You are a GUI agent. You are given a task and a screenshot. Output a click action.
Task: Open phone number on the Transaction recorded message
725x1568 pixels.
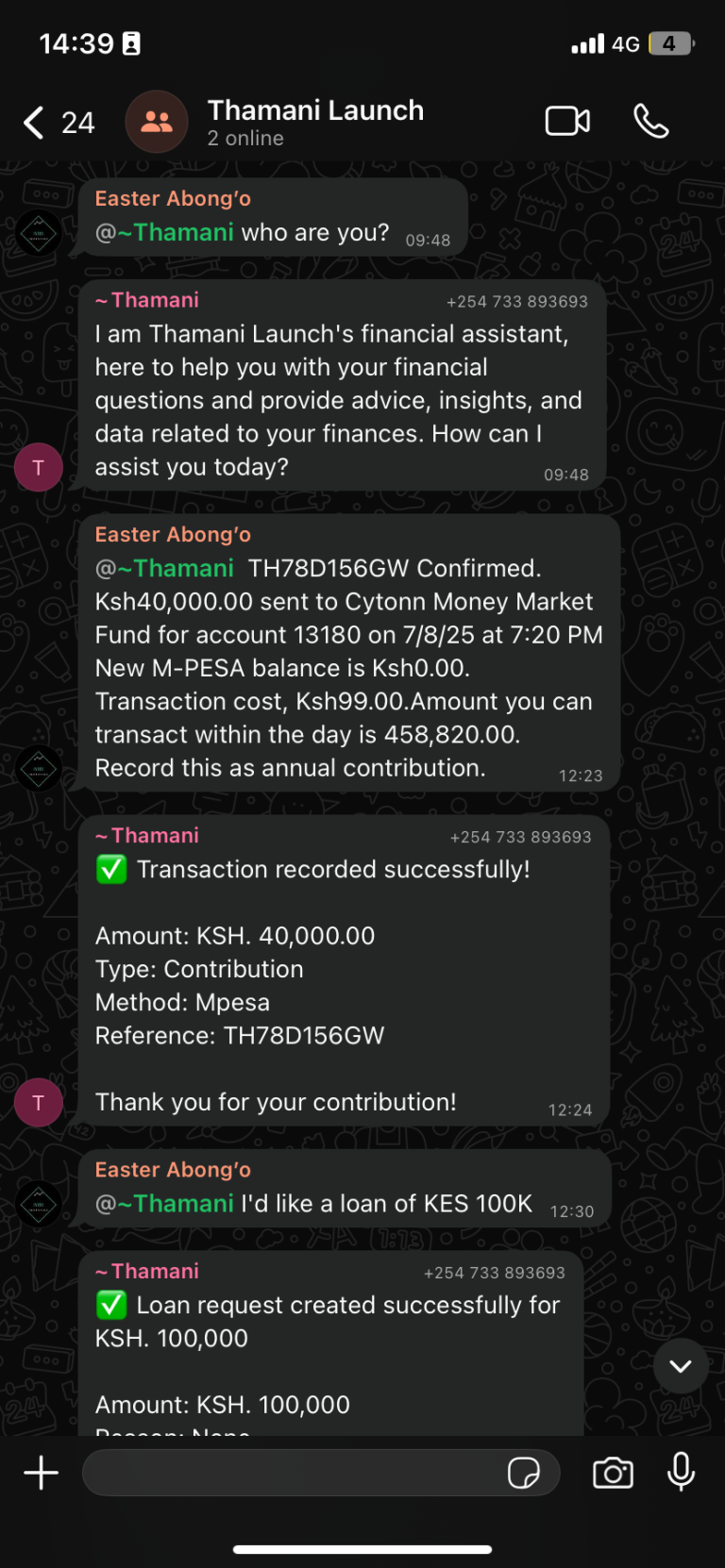pyautogui.click(x=520, y=838)
